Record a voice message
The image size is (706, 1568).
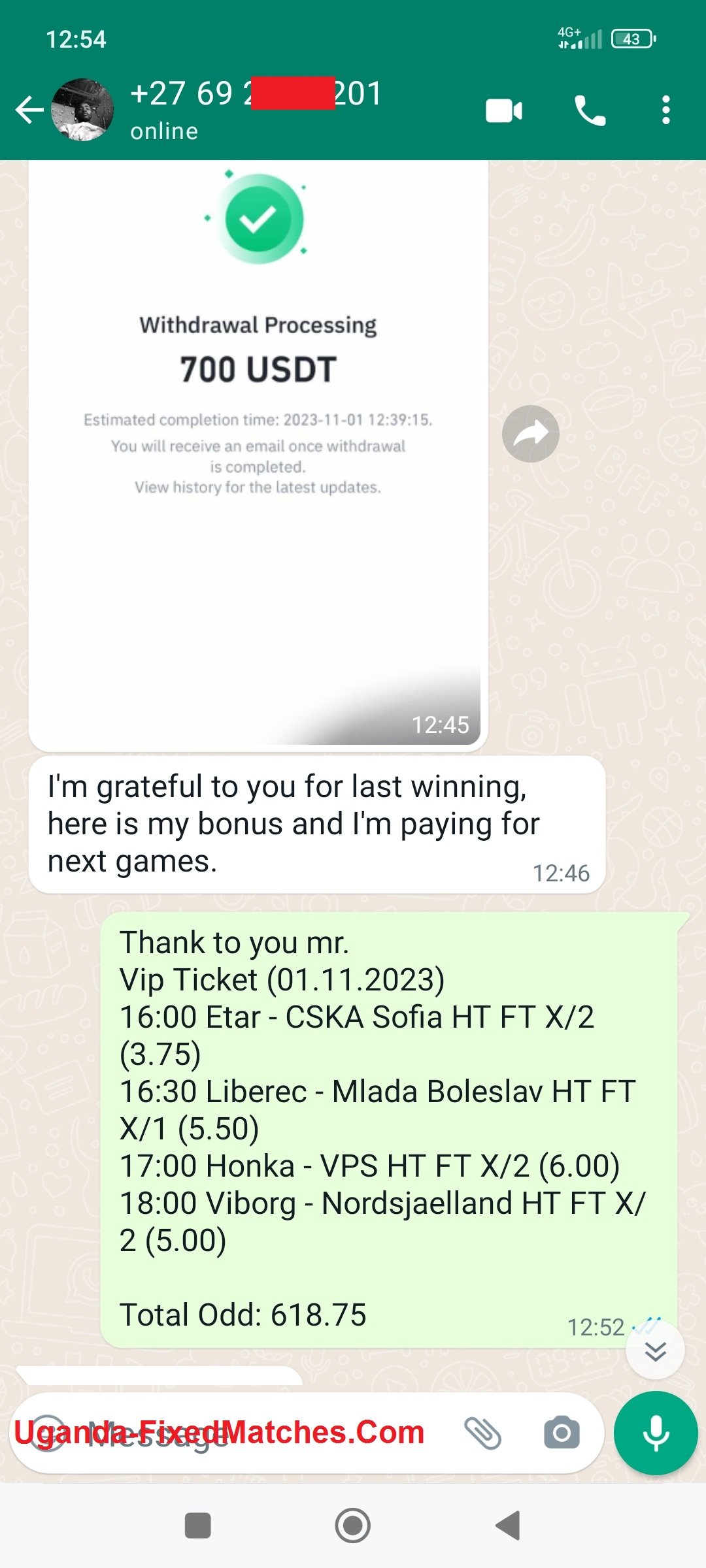tap(656, 1433)
